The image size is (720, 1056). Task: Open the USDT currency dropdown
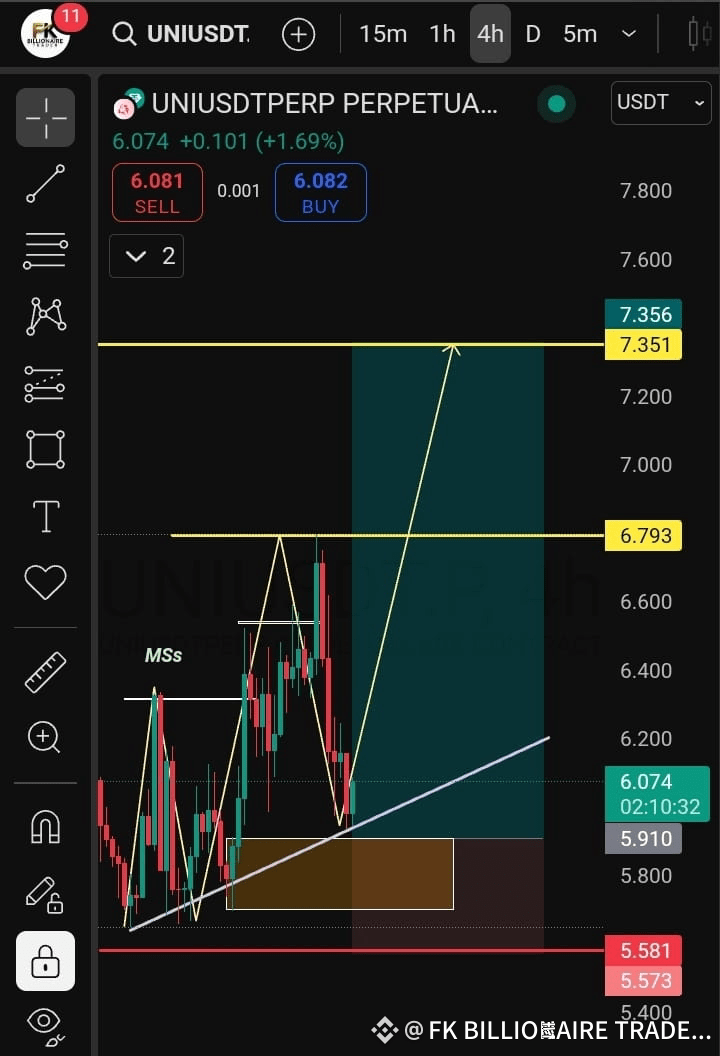(660, 102)
